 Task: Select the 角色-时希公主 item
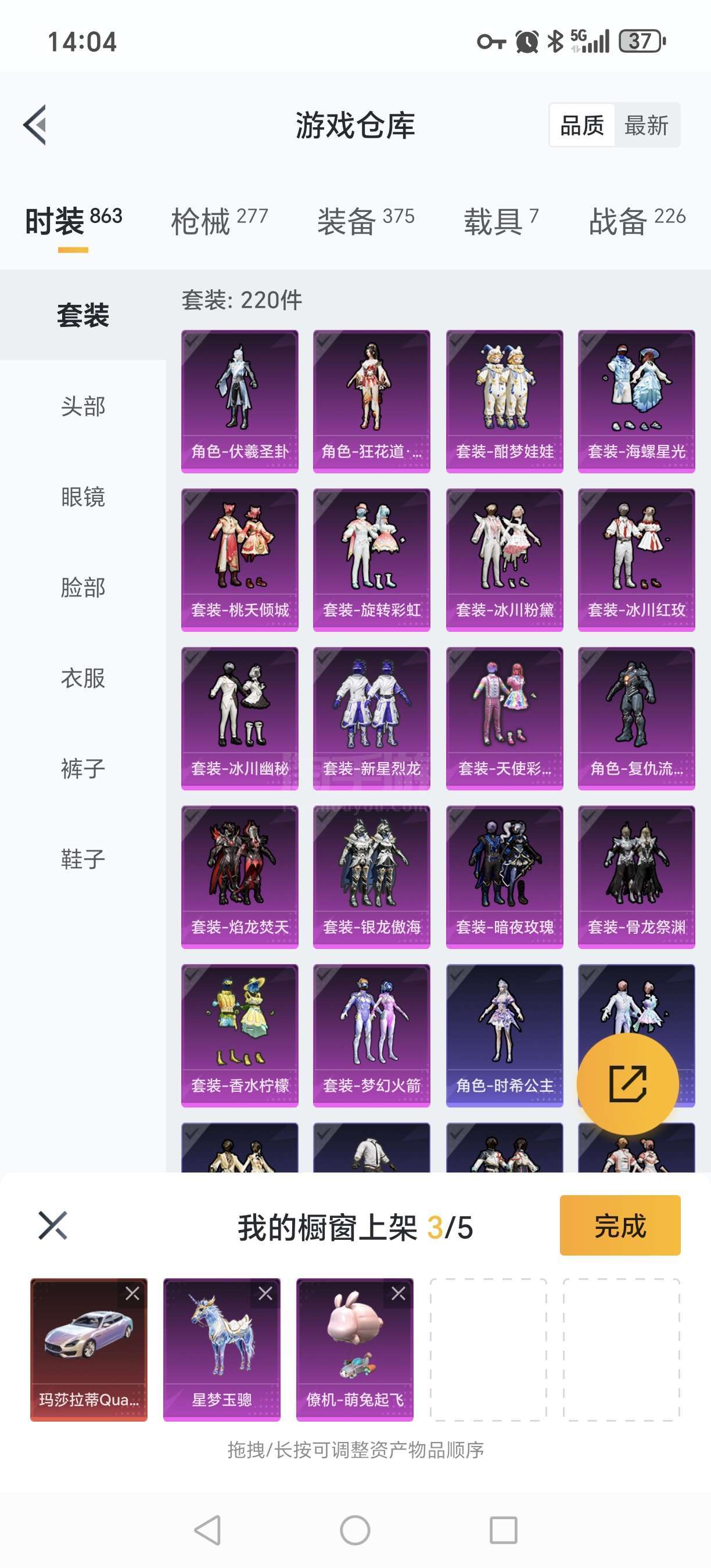click(504, 1035)
